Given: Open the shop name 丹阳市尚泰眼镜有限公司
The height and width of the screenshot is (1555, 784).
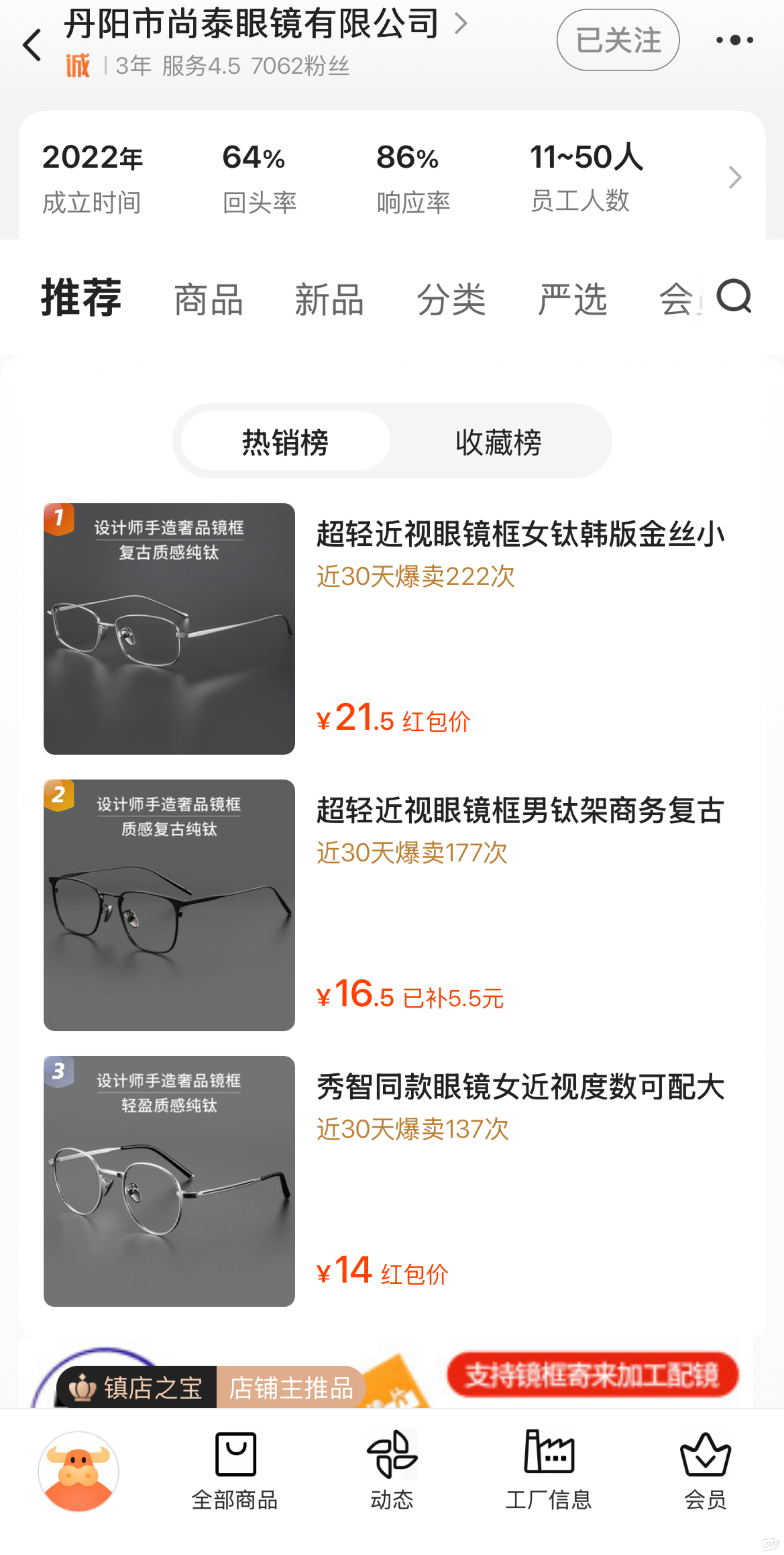Looking at the screenshot, I should pos(252,24).
